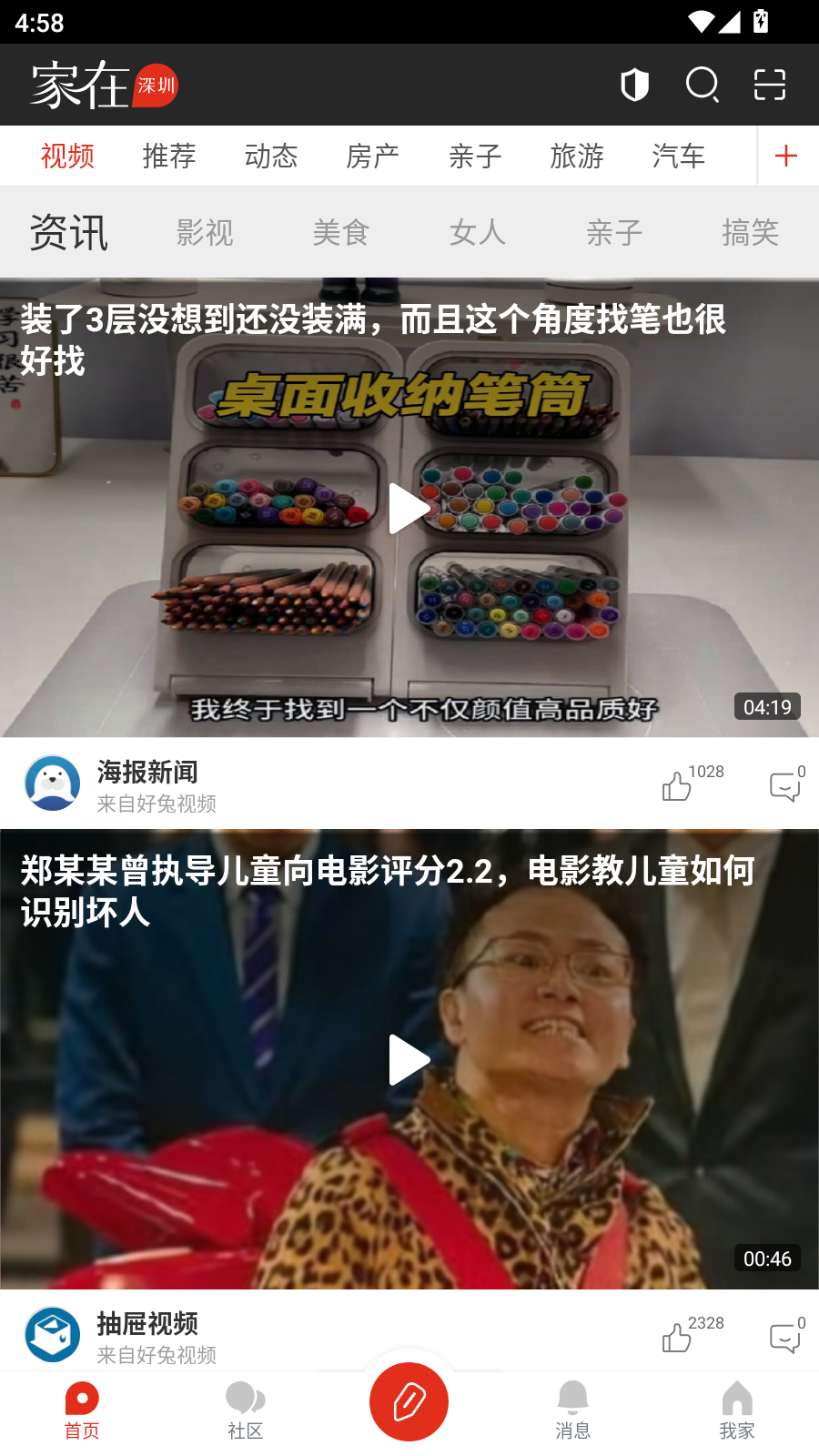Image resolution: width=819 pixels, height=1456 pixels.
Task: Go to the 汽车 tab
Action: [679, 157]
